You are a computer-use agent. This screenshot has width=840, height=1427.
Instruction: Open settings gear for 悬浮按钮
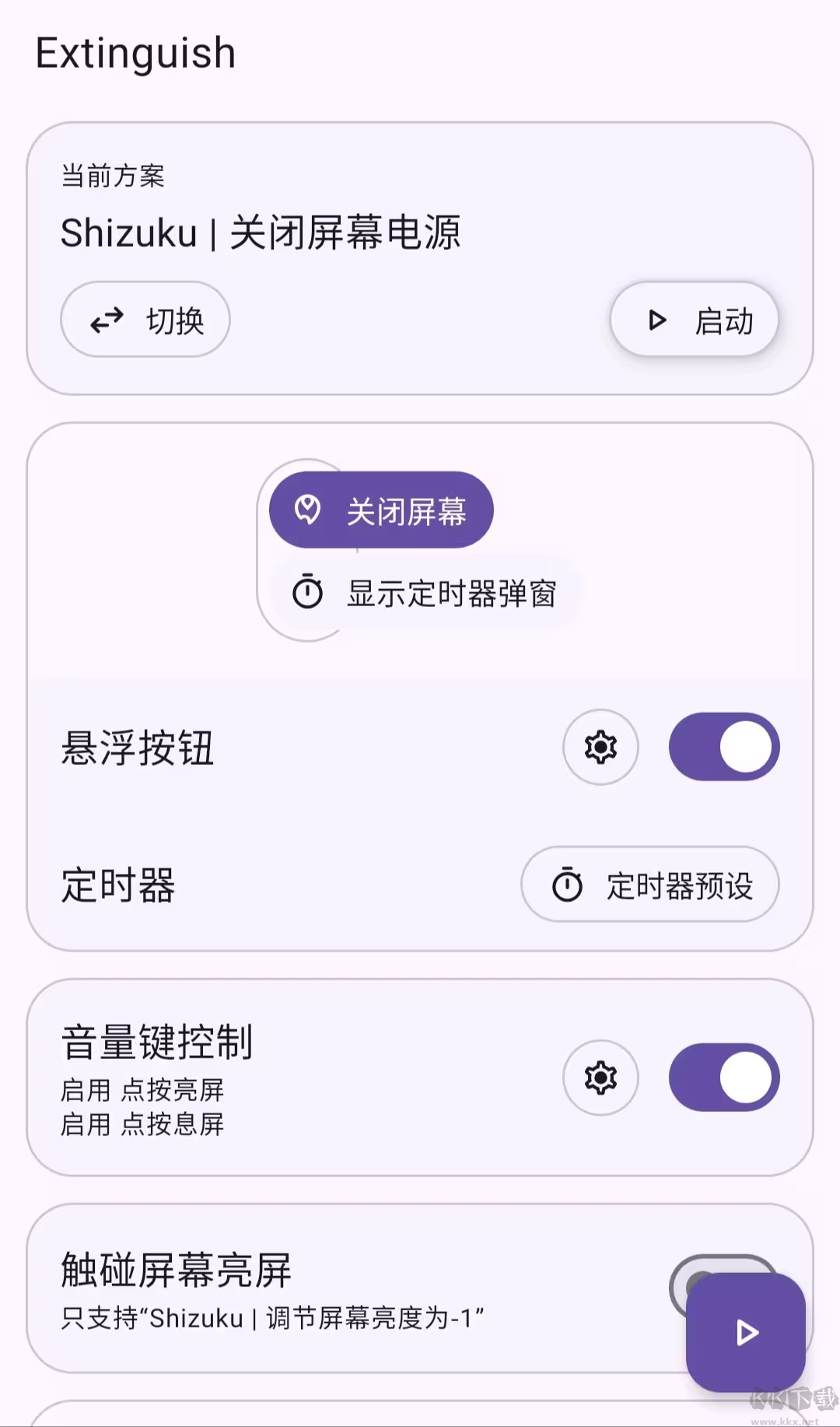click(x=600, y=747)
